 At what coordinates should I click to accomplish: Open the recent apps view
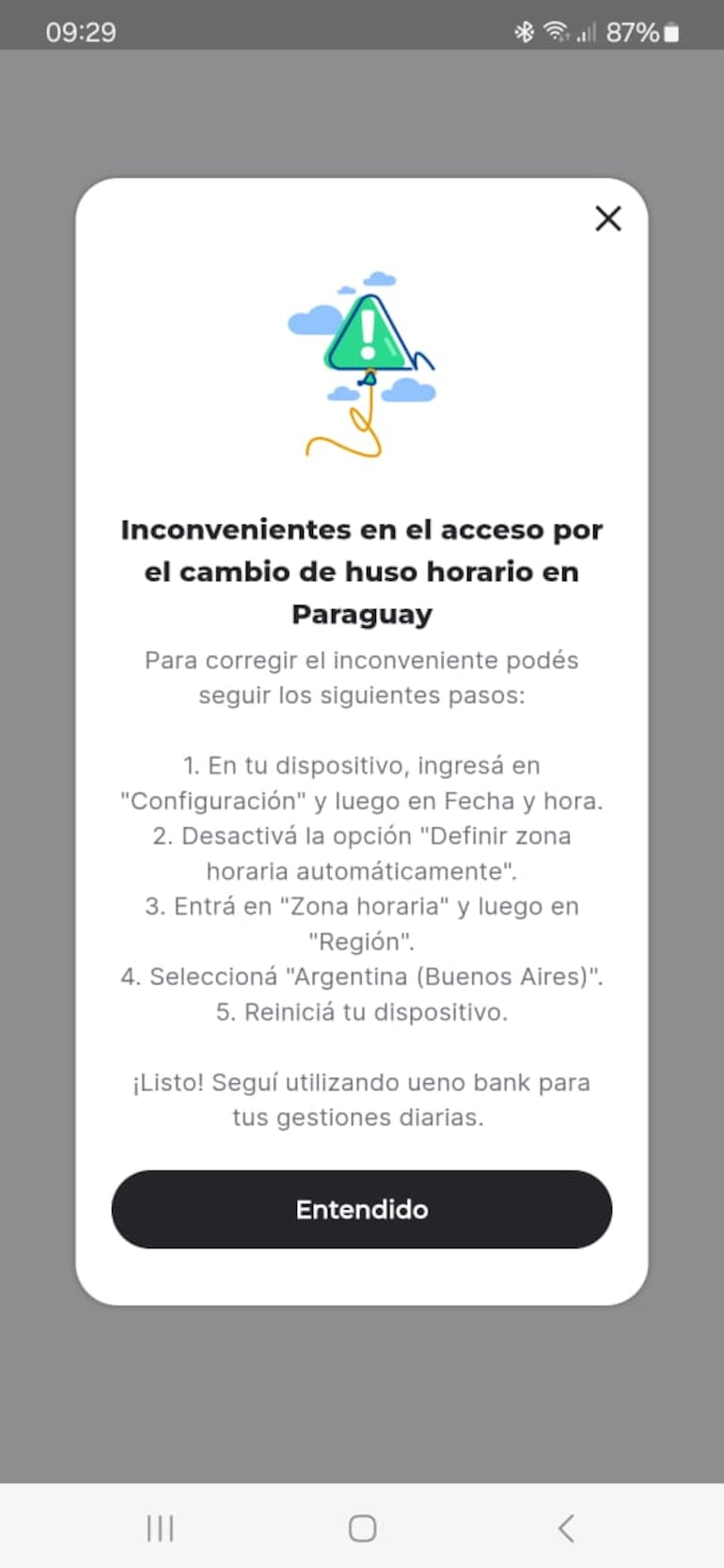(x=160, y=1528)
